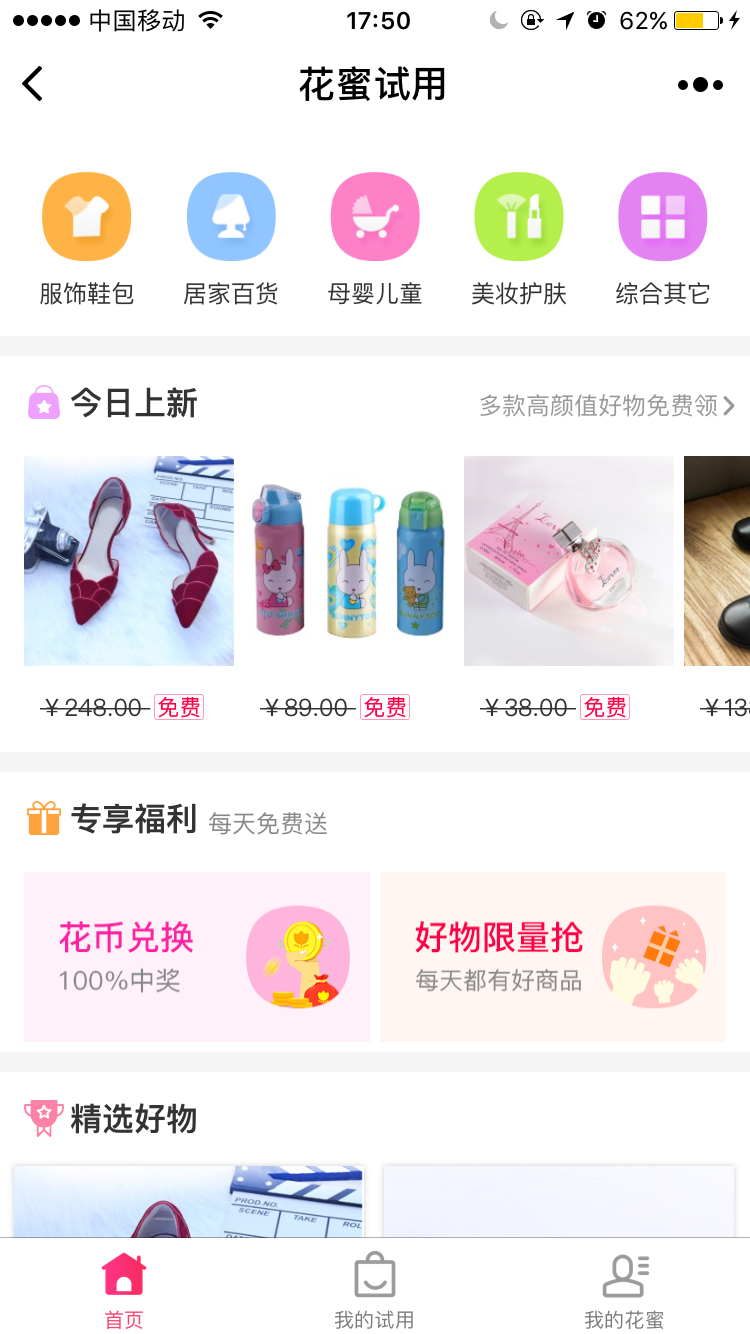Open the 花币兑换 banner

tap(197, 957)
